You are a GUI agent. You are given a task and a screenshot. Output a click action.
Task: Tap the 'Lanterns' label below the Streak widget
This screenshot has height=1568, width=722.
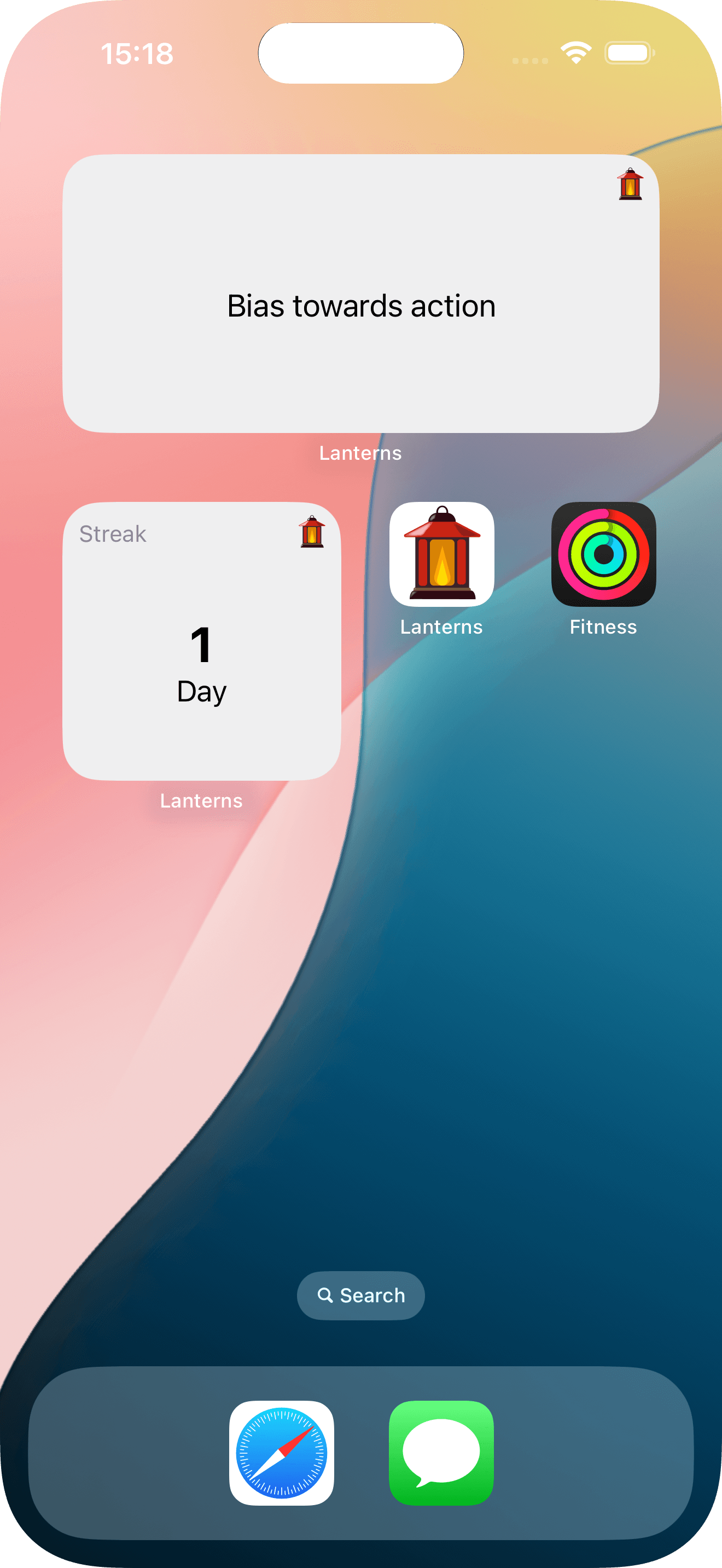(201, 801)
